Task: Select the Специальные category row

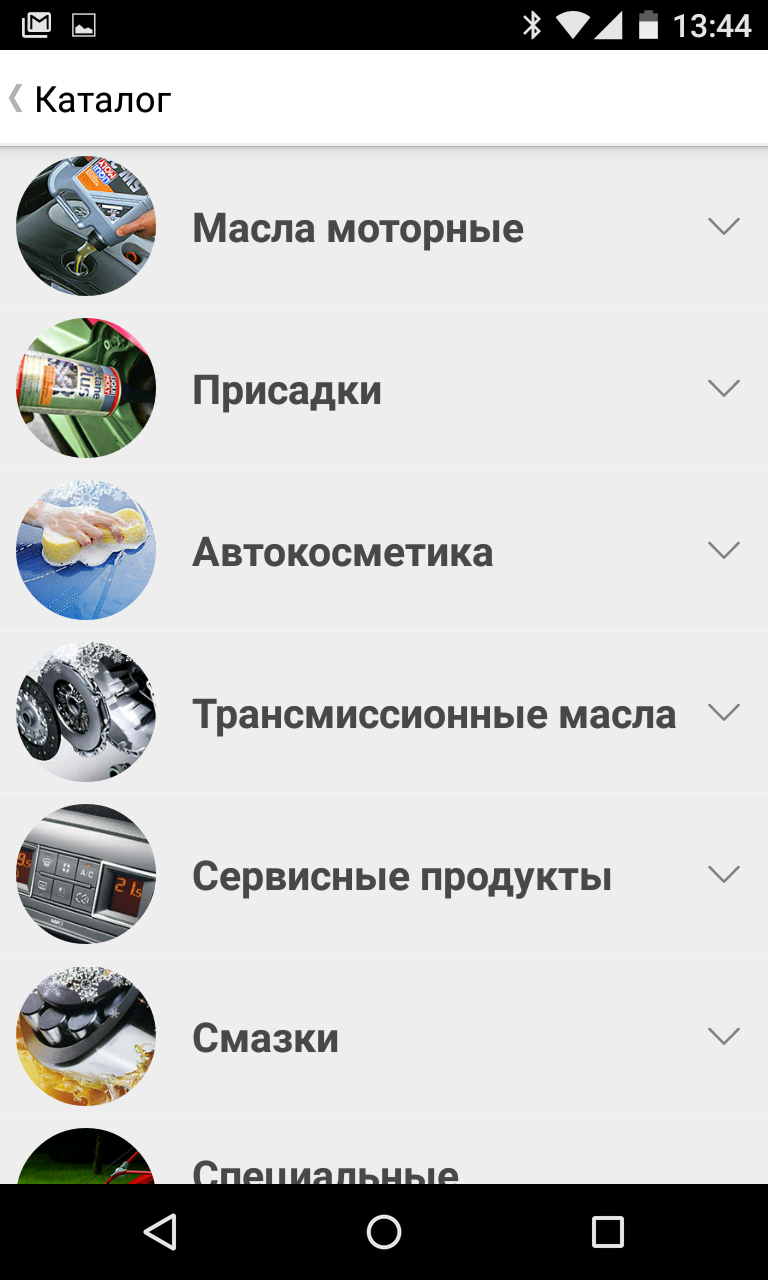Action: tap(325, 1167)
